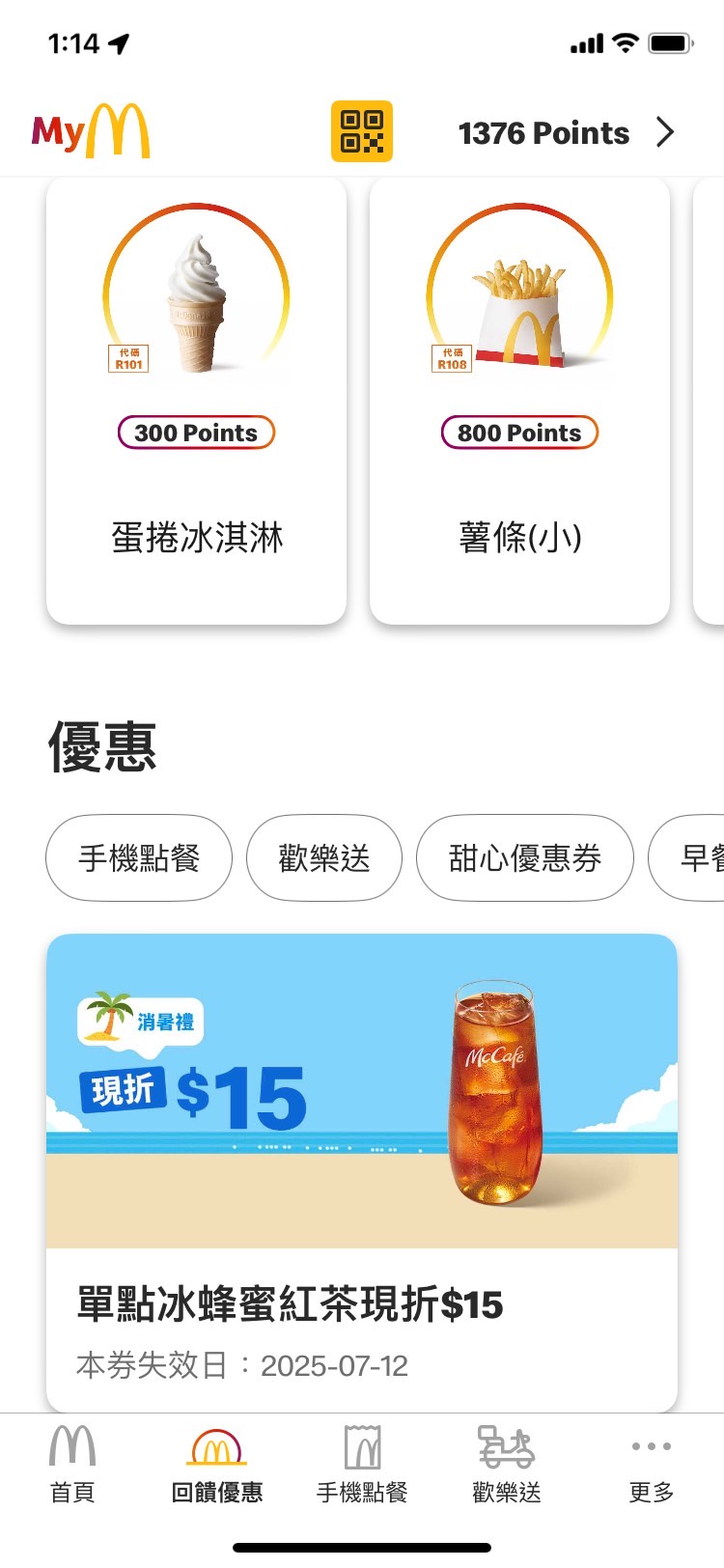Switch to the 歡樂送 bottom tab
Image resolution: width=724 pixels, height=1568 pixels.
[x=507, y=1464]
